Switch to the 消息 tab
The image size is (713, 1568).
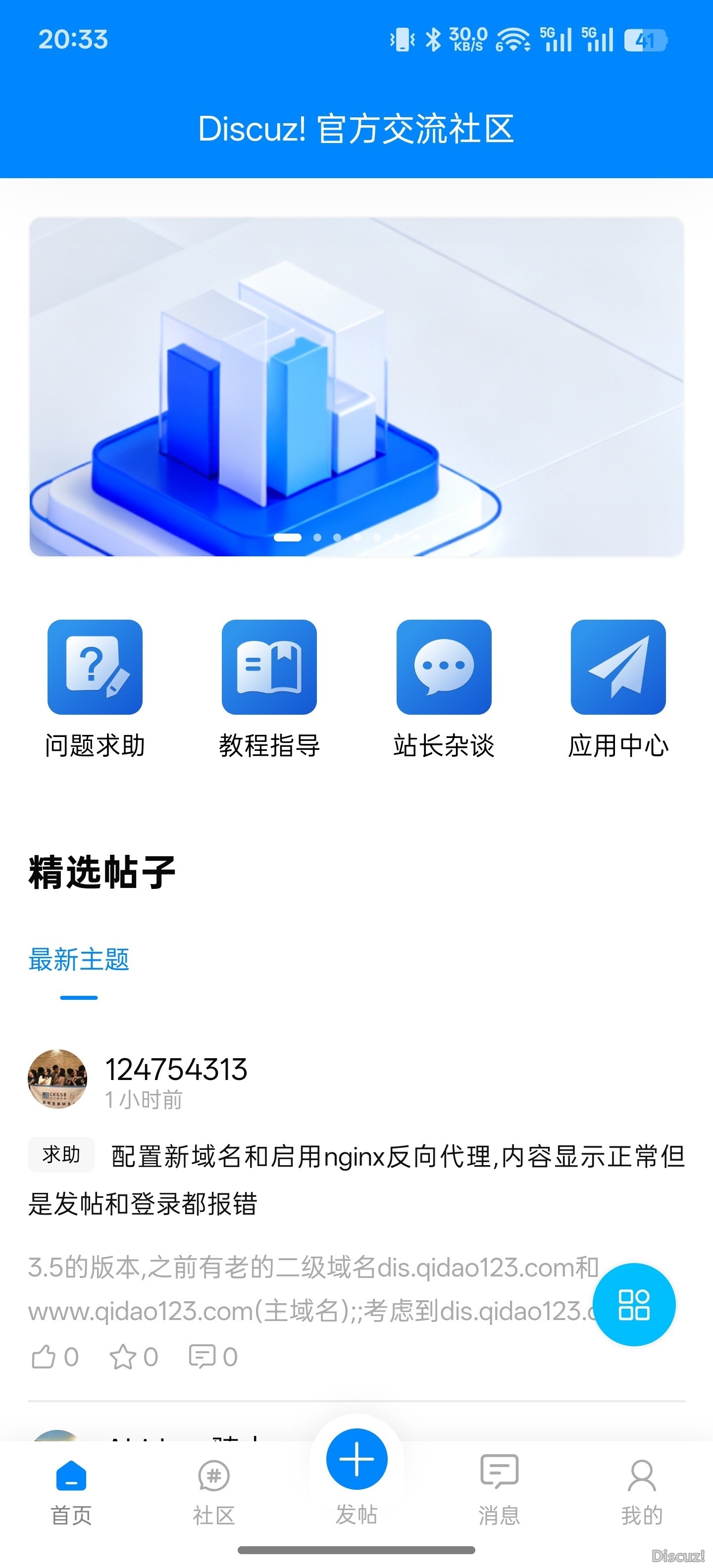[x=499, y=1491]
